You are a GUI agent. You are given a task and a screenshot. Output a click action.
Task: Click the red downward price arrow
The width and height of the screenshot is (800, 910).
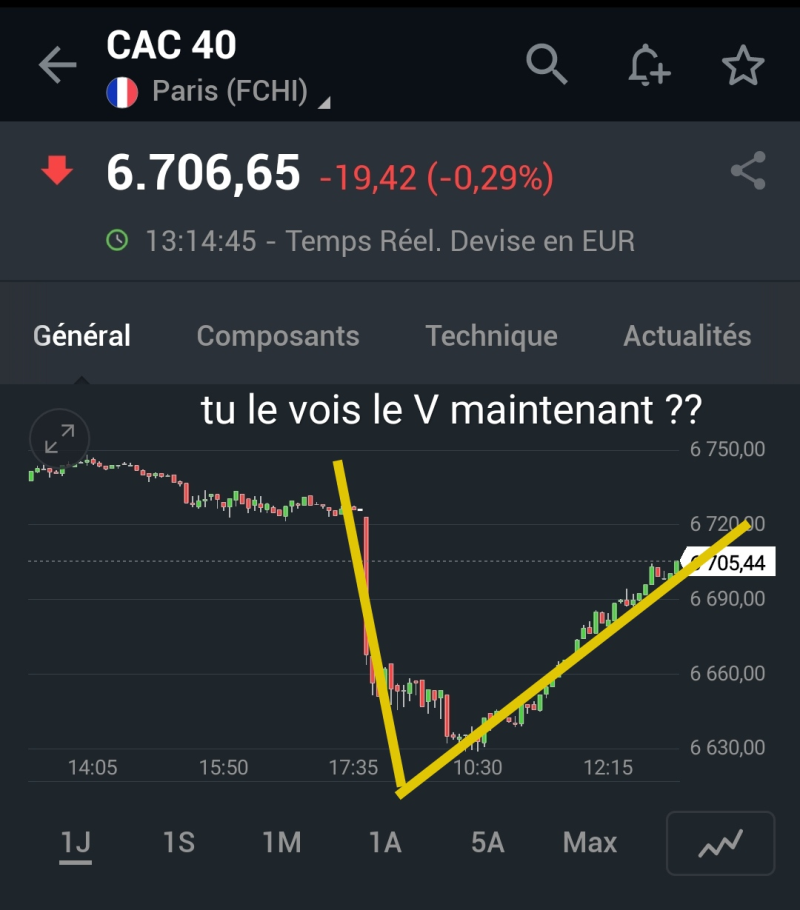(x=57, y=170)
